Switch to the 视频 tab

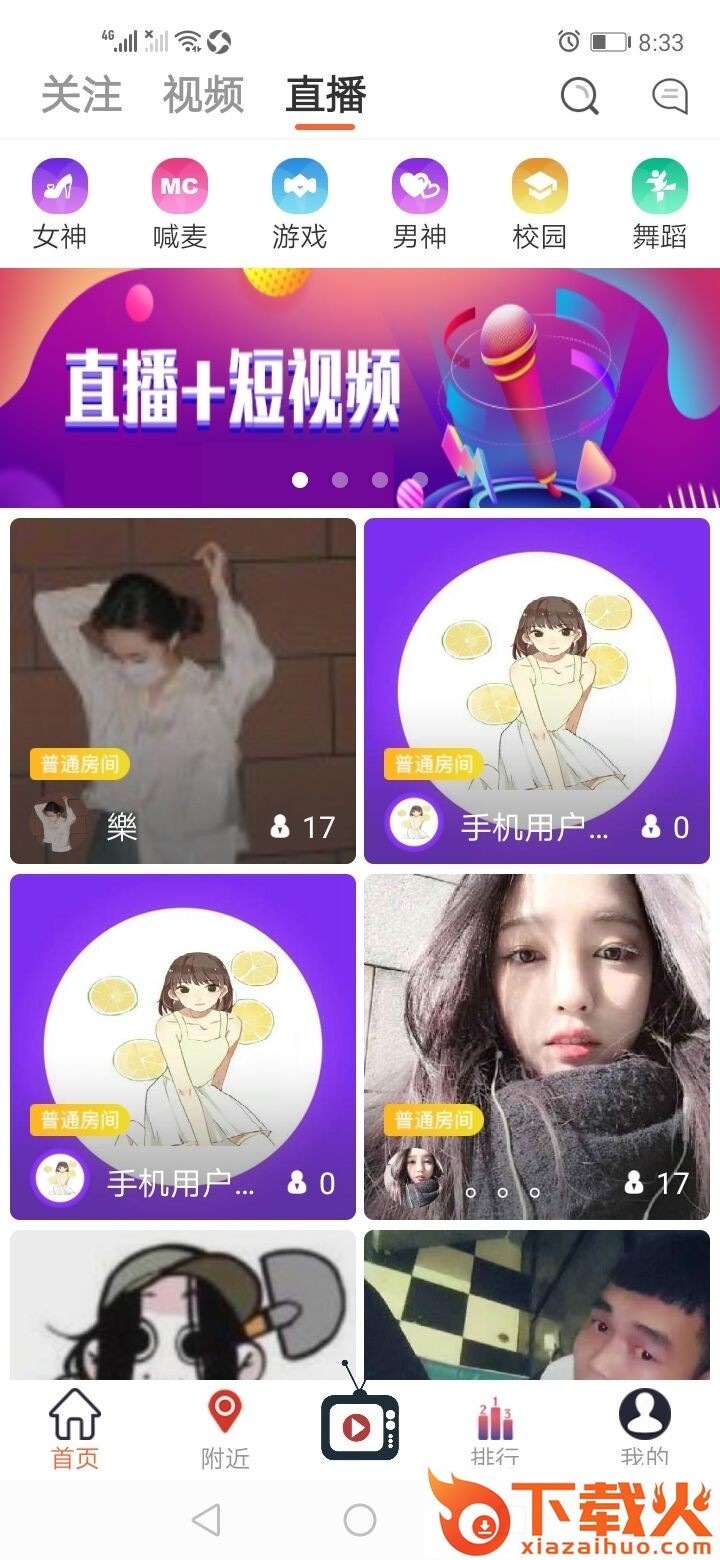(x=203, y=95)
